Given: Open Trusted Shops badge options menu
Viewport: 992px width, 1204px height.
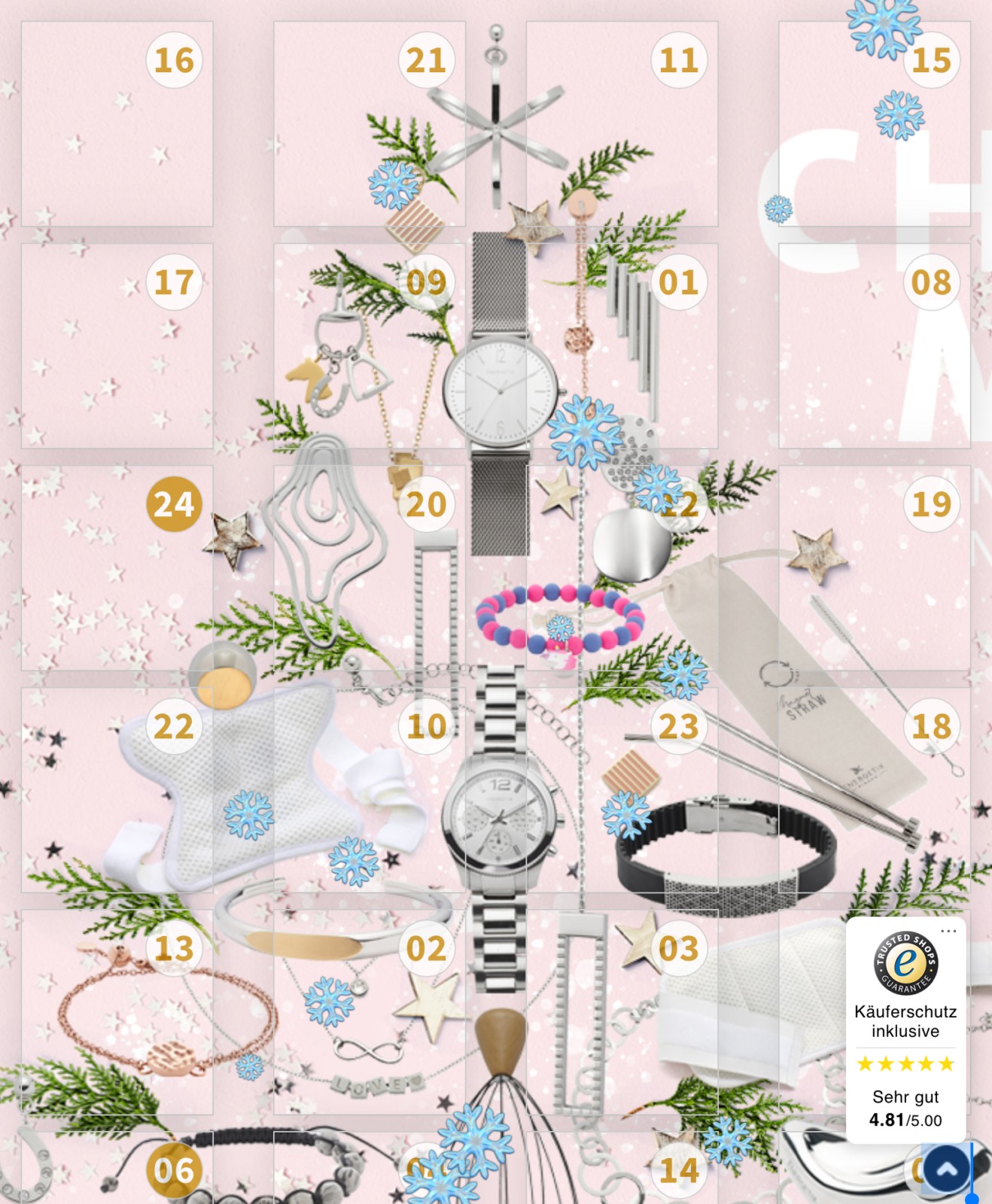Looking at the screenshot, I should [948, 931].
